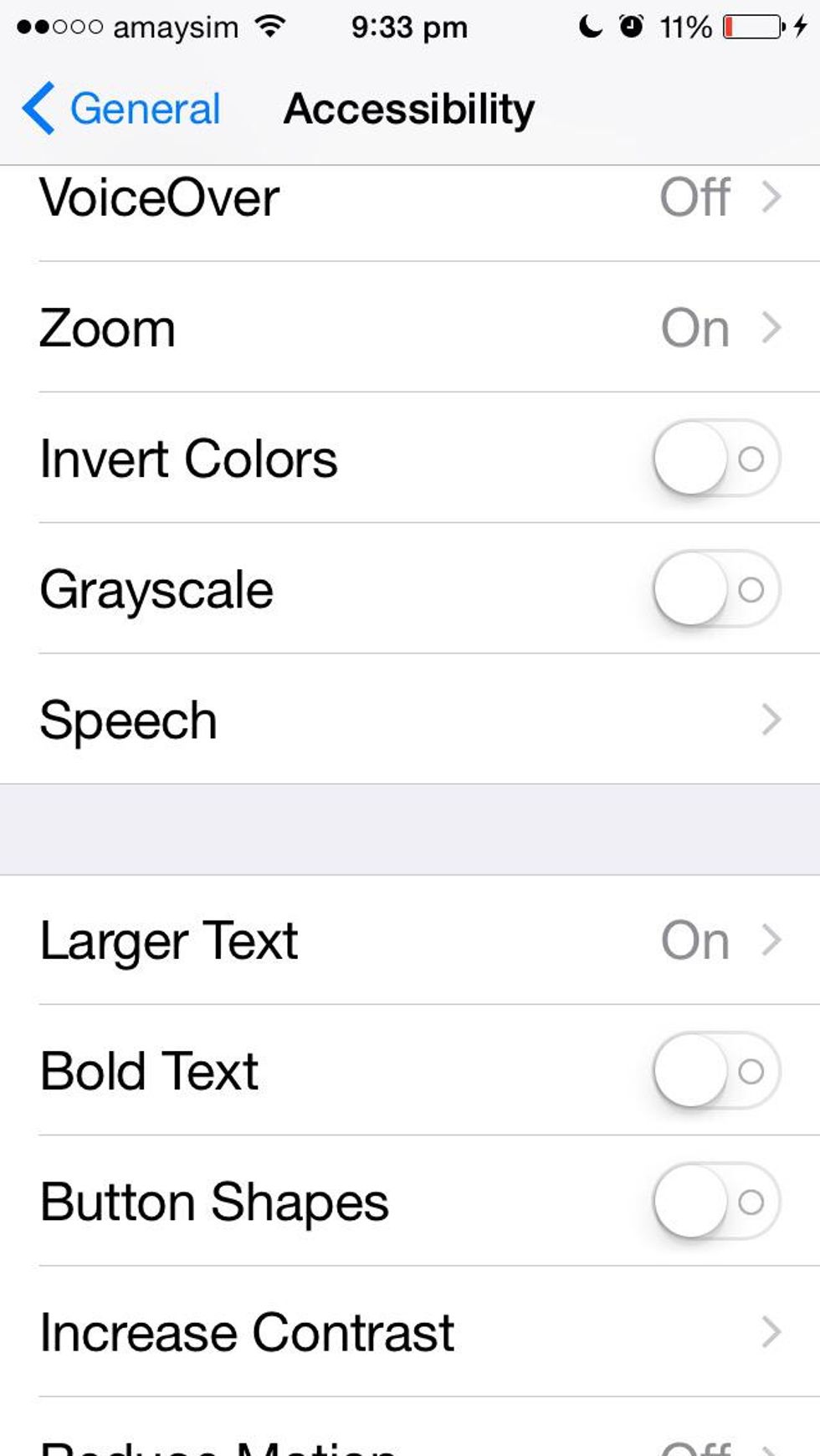Viewport: 820px width, 1456px height.
Task: Open VoiceOver settings
Action: (x=410, y=199)
